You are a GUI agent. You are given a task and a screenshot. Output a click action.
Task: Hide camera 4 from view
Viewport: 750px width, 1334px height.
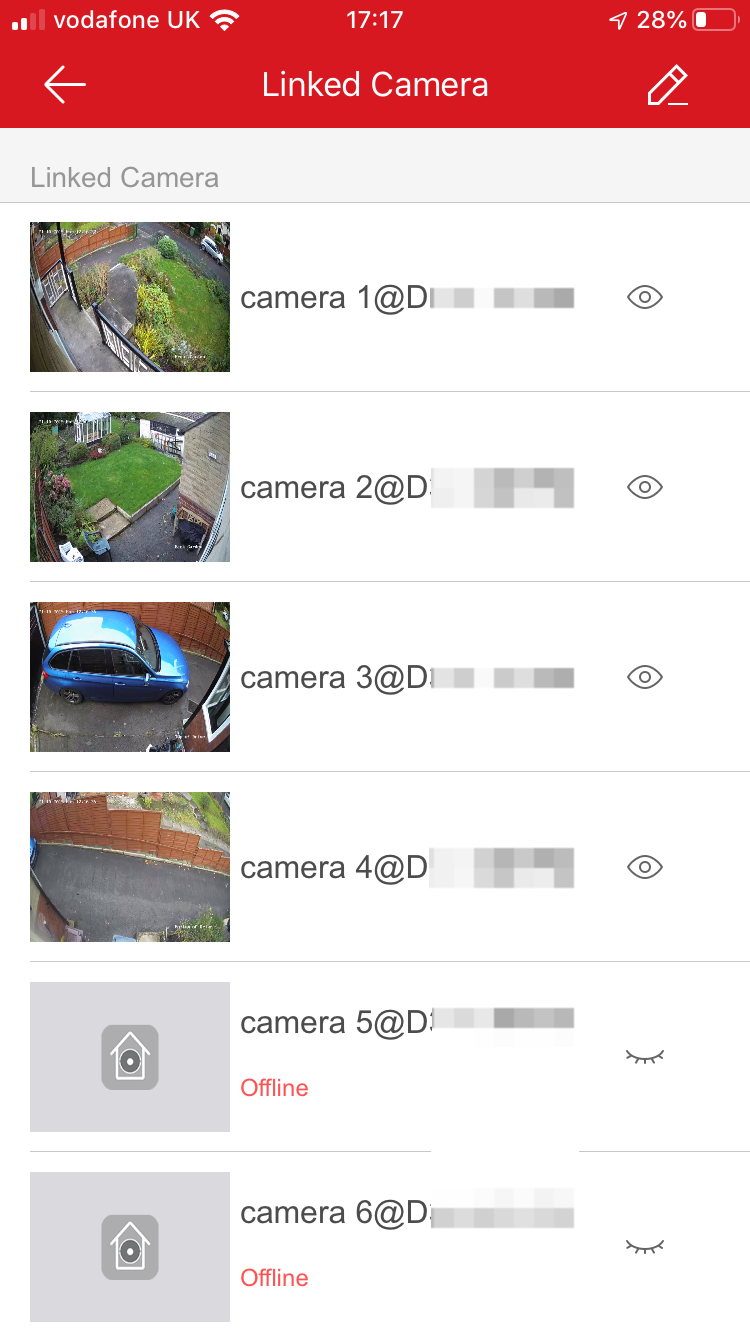coord(645,867)
